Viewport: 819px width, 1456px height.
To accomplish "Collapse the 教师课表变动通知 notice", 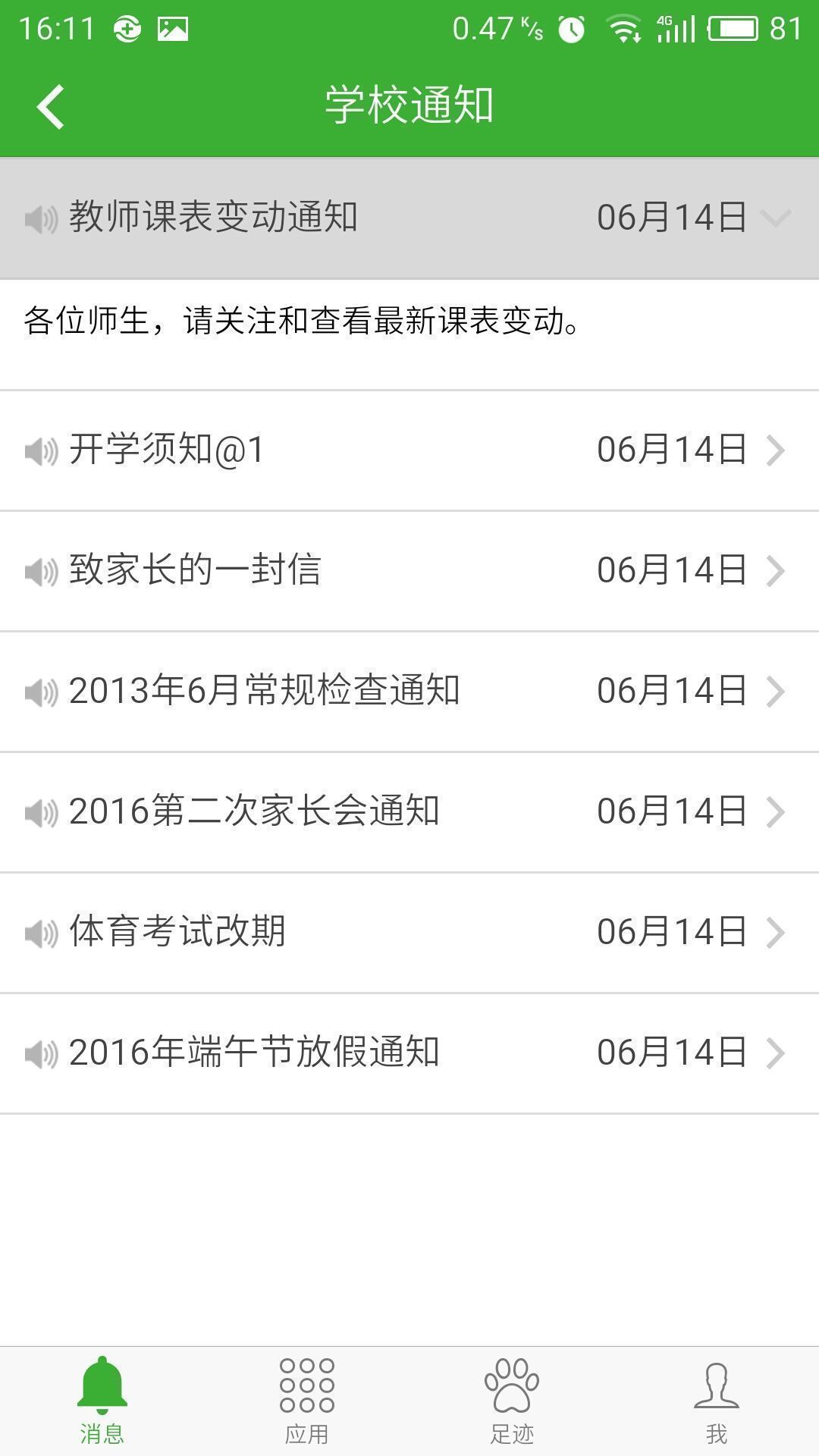I will tap(775, 218).
